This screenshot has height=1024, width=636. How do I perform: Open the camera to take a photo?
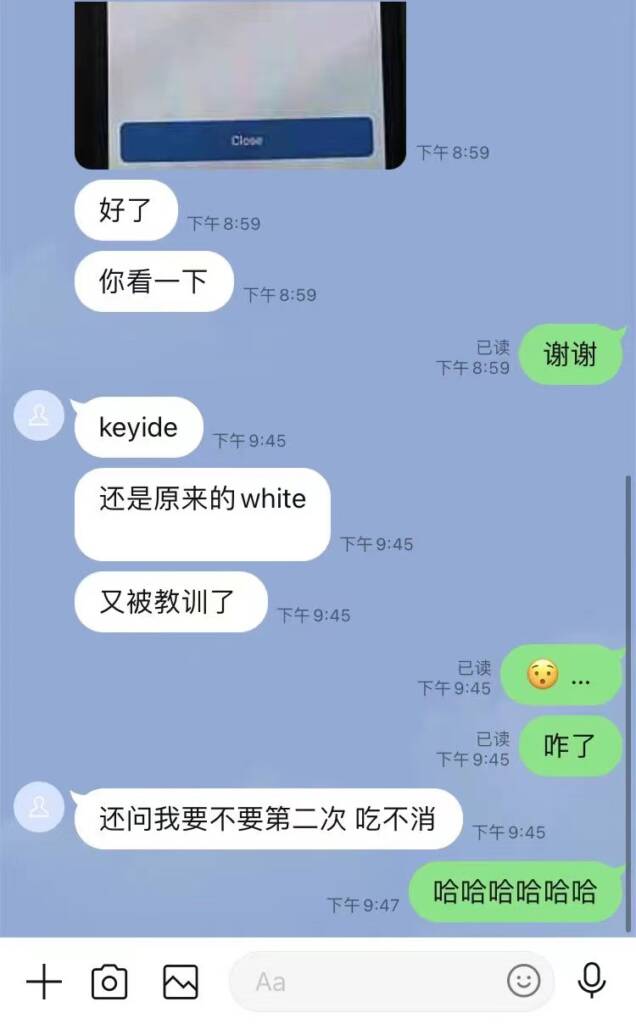tap(109, 982)
